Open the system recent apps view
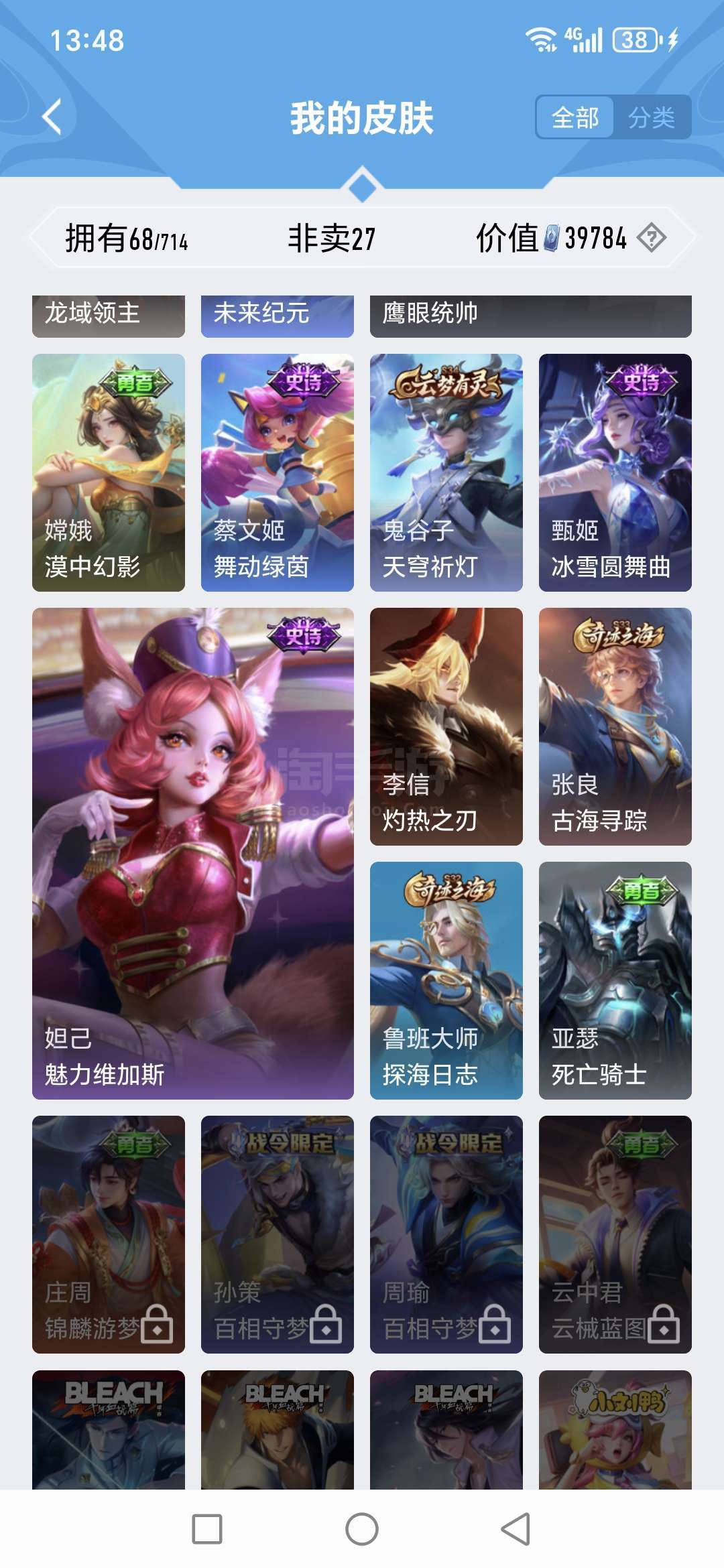The height and width of the screenshot is (1568, 724). click(x=207, y=1529)
